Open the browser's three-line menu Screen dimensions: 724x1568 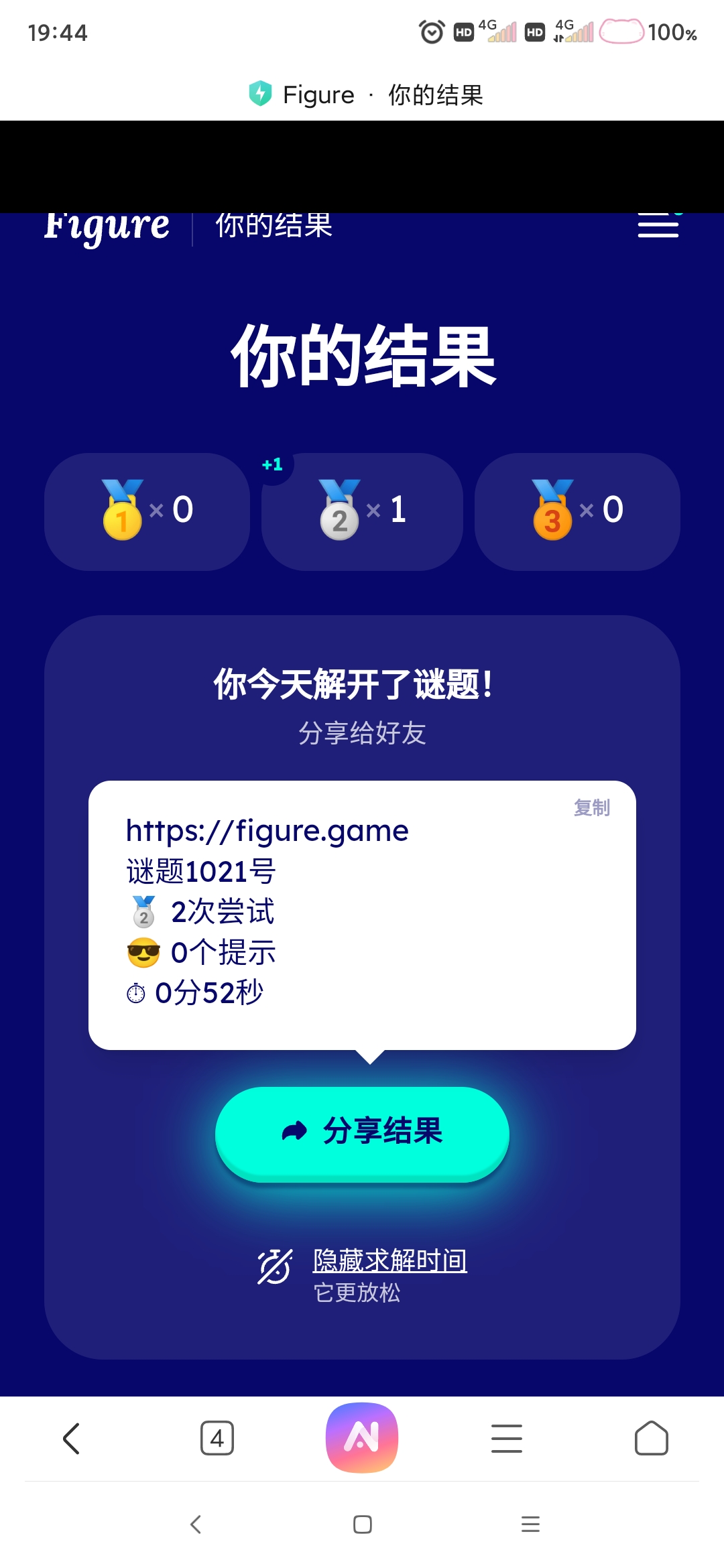pyautogui.click(x=507, y=1438)
